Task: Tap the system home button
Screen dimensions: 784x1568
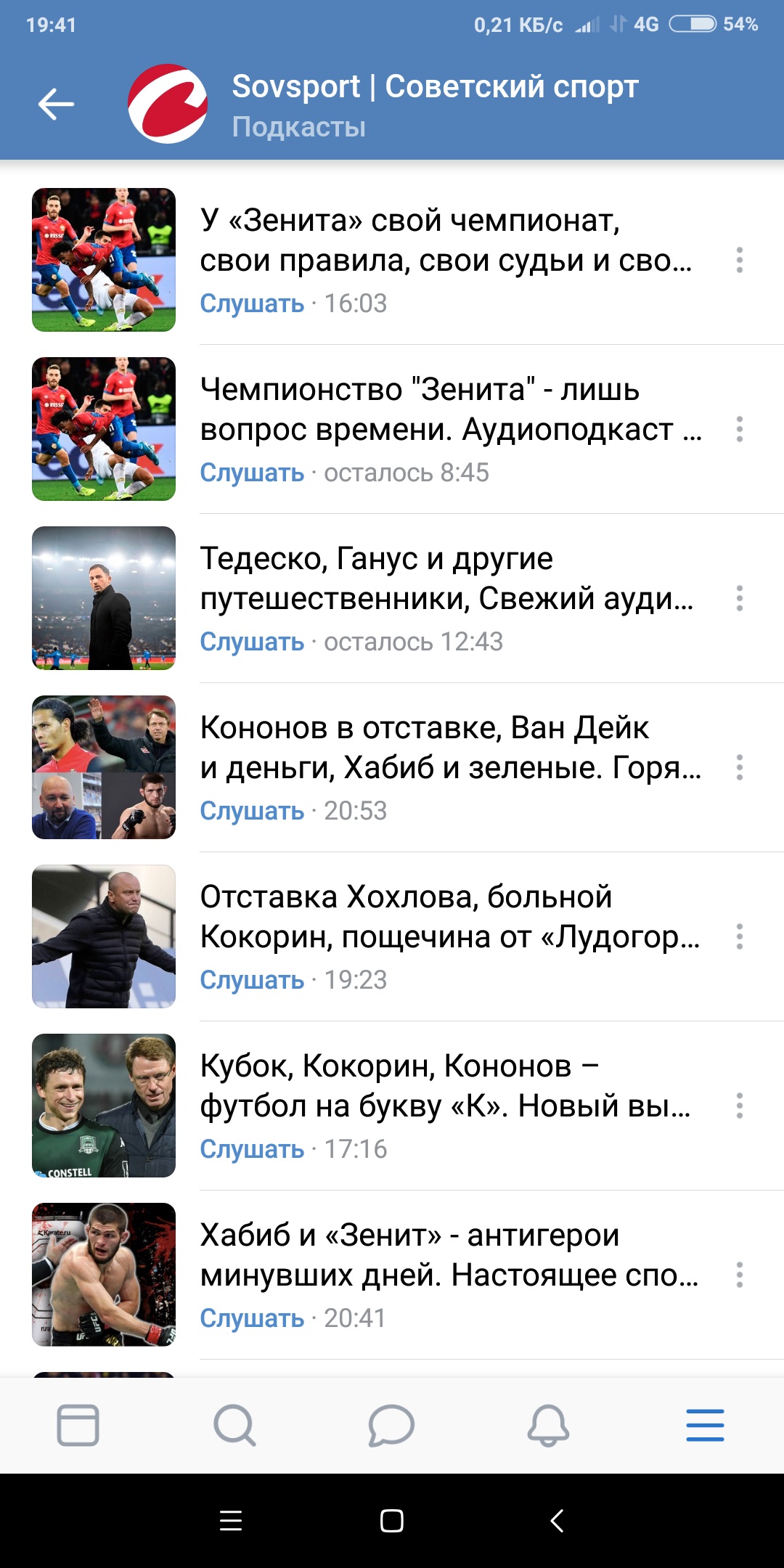Action: (391, 1521)
